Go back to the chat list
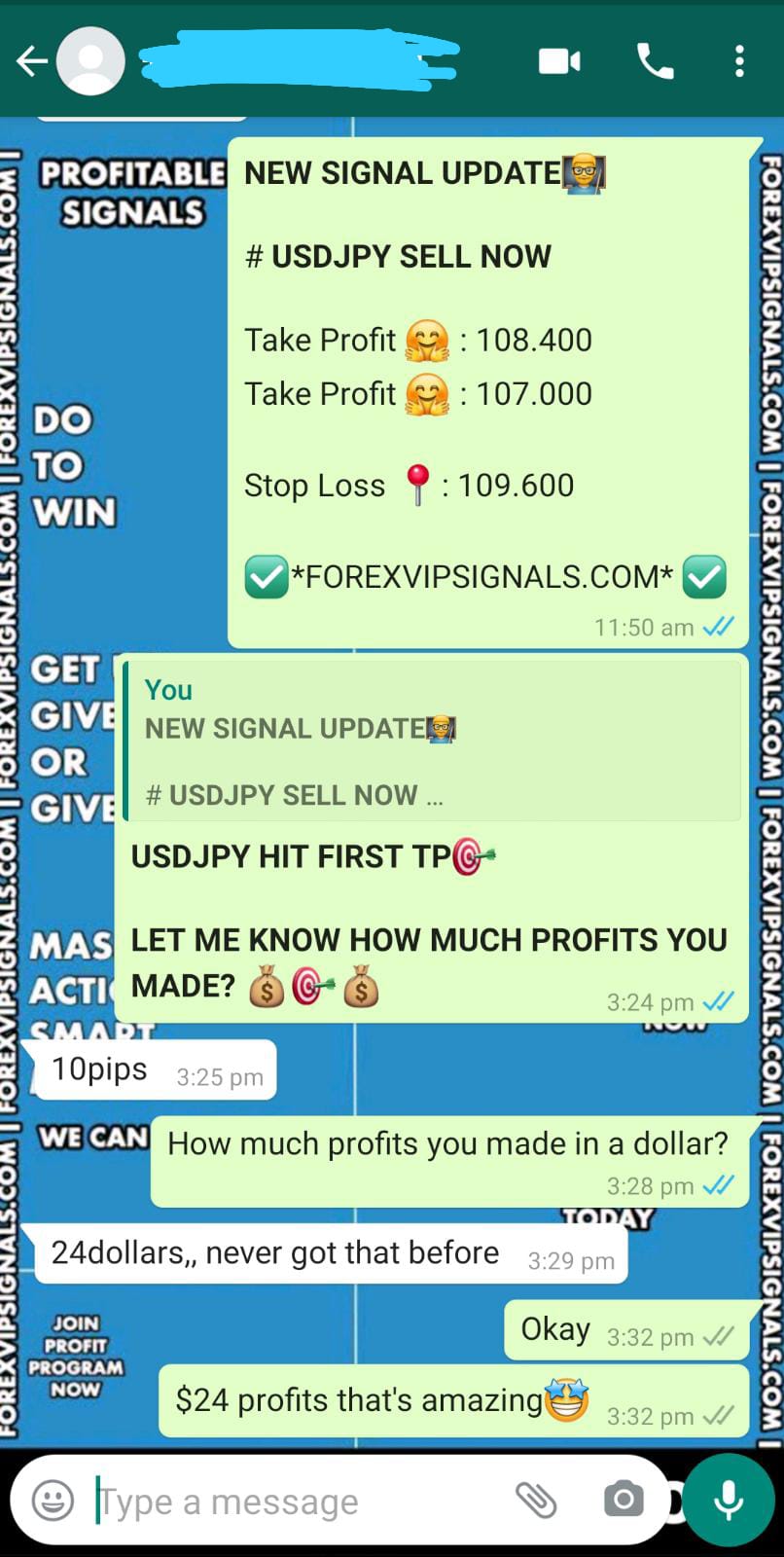The image size is (784, 1557). (x=31, y=62)
